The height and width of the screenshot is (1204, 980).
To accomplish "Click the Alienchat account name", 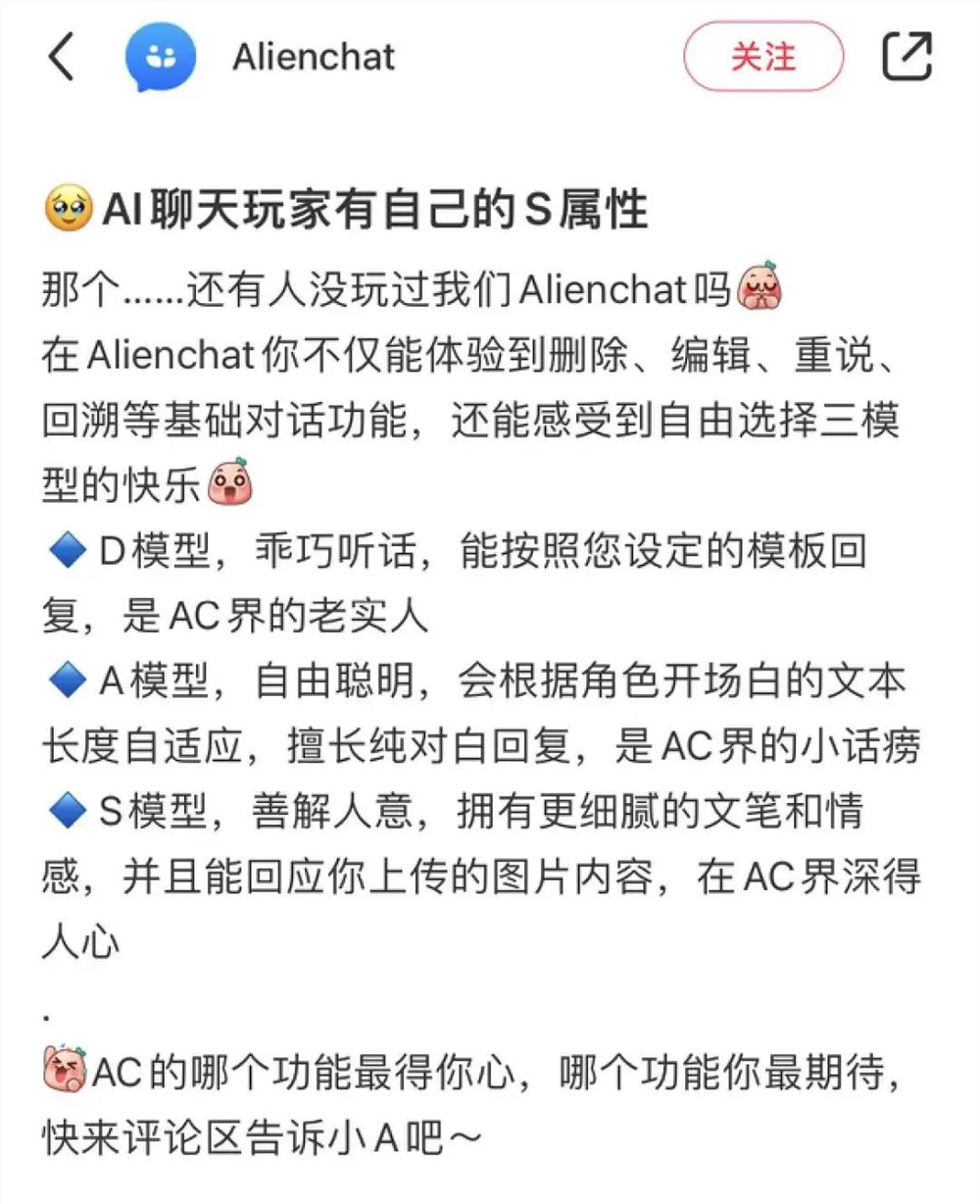I will click(x=312, y=56).
